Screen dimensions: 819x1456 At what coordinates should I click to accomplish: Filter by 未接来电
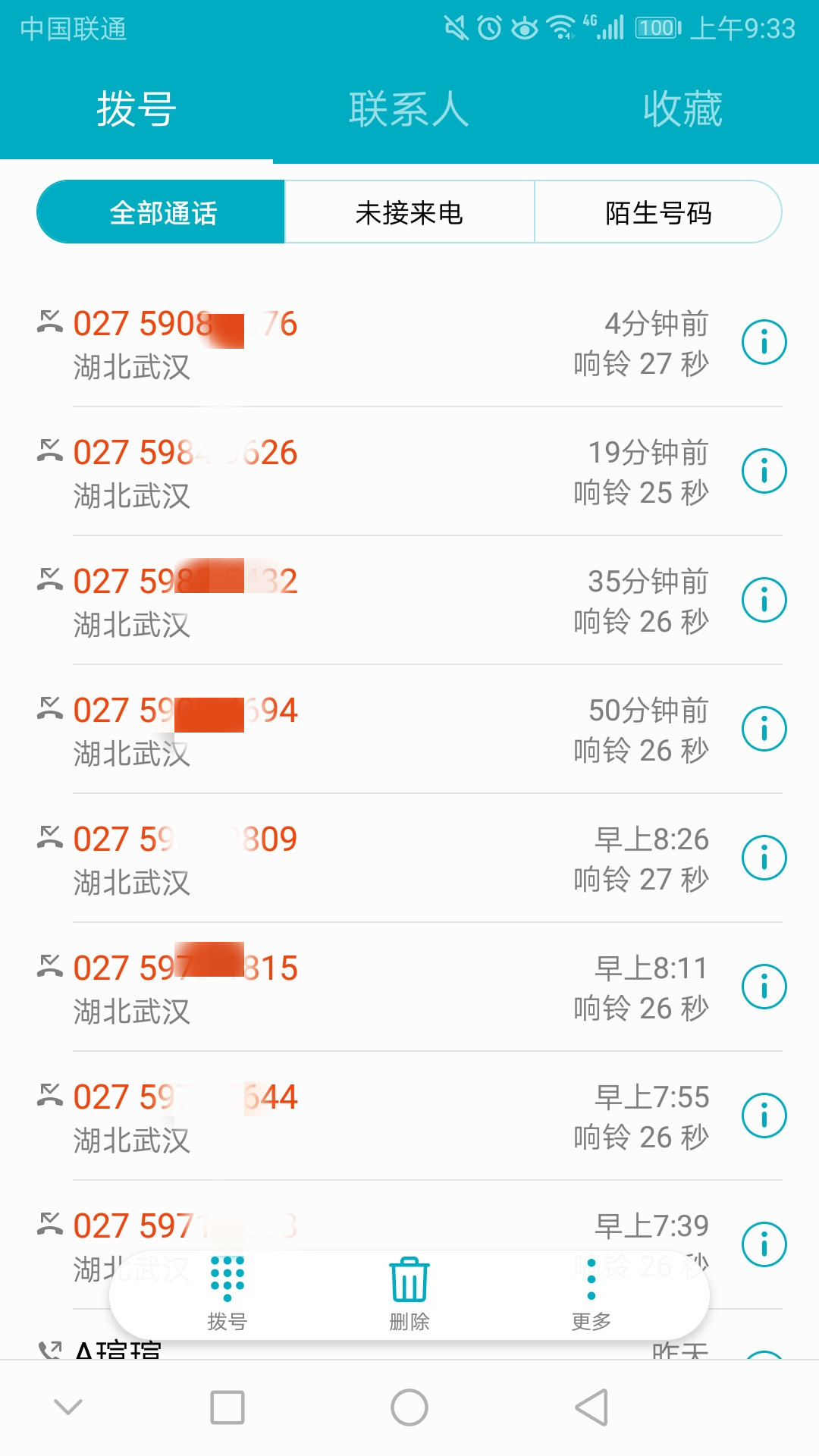click(409, 212)
